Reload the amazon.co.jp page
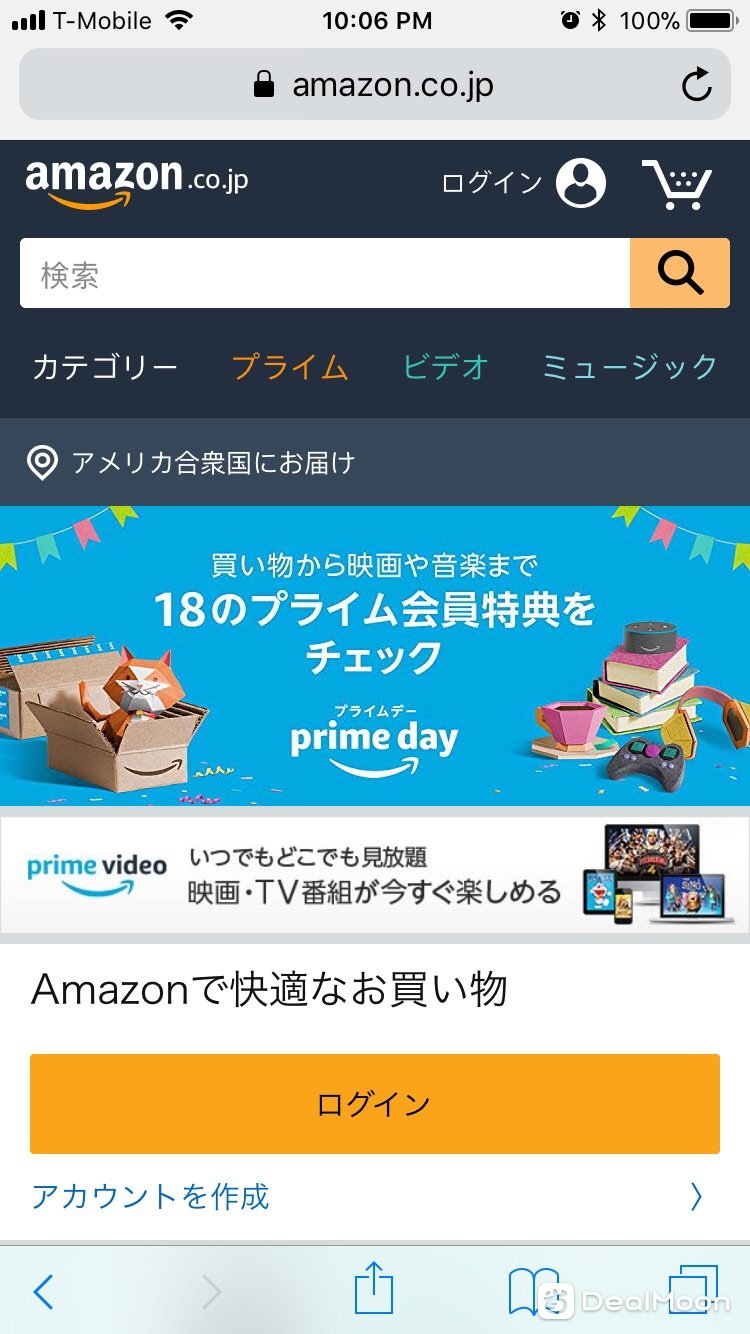Viewport: 750px width, 1334px height. coord(697,85)
